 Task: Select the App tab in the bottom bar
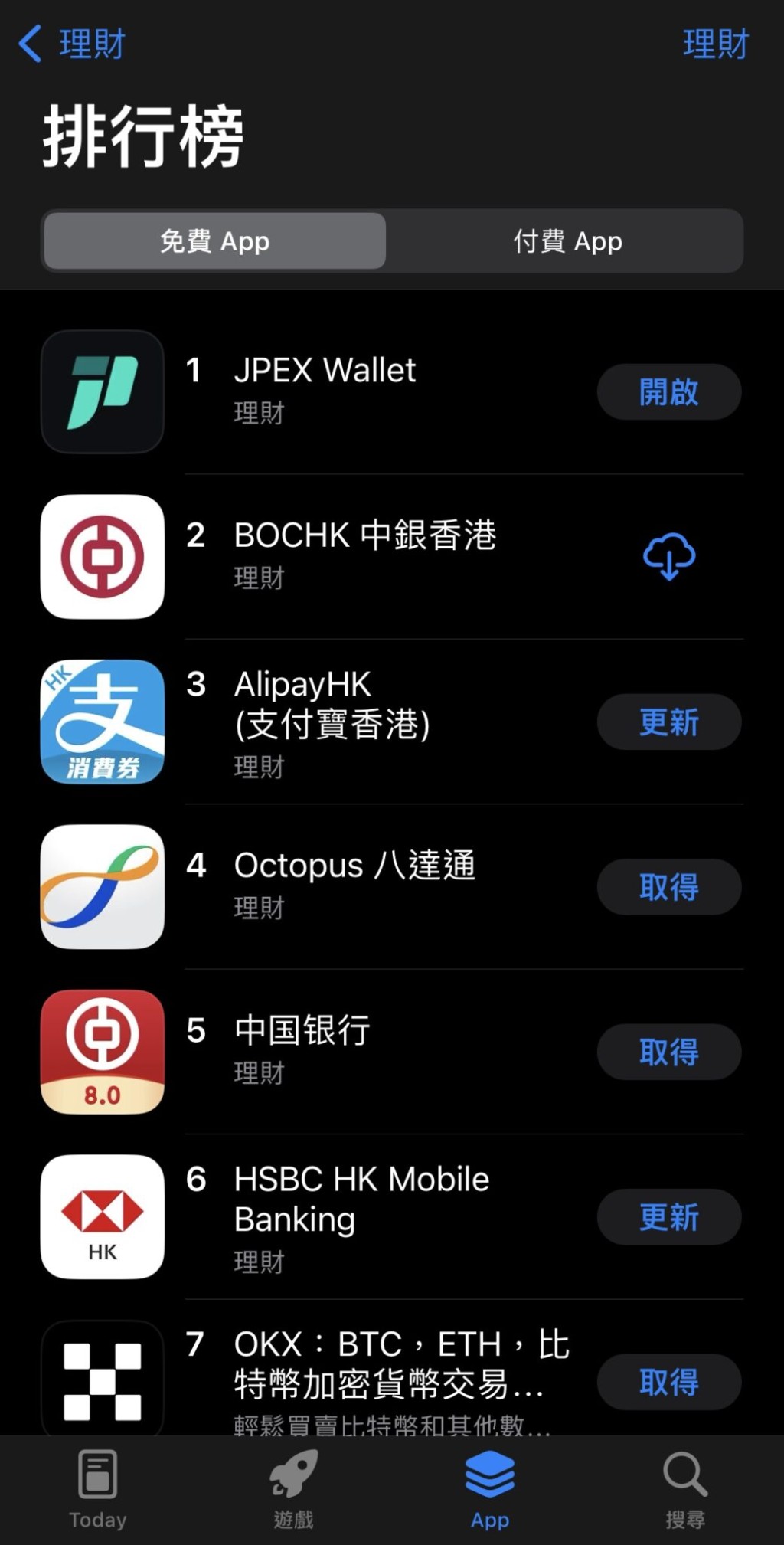click(490, 1489)
